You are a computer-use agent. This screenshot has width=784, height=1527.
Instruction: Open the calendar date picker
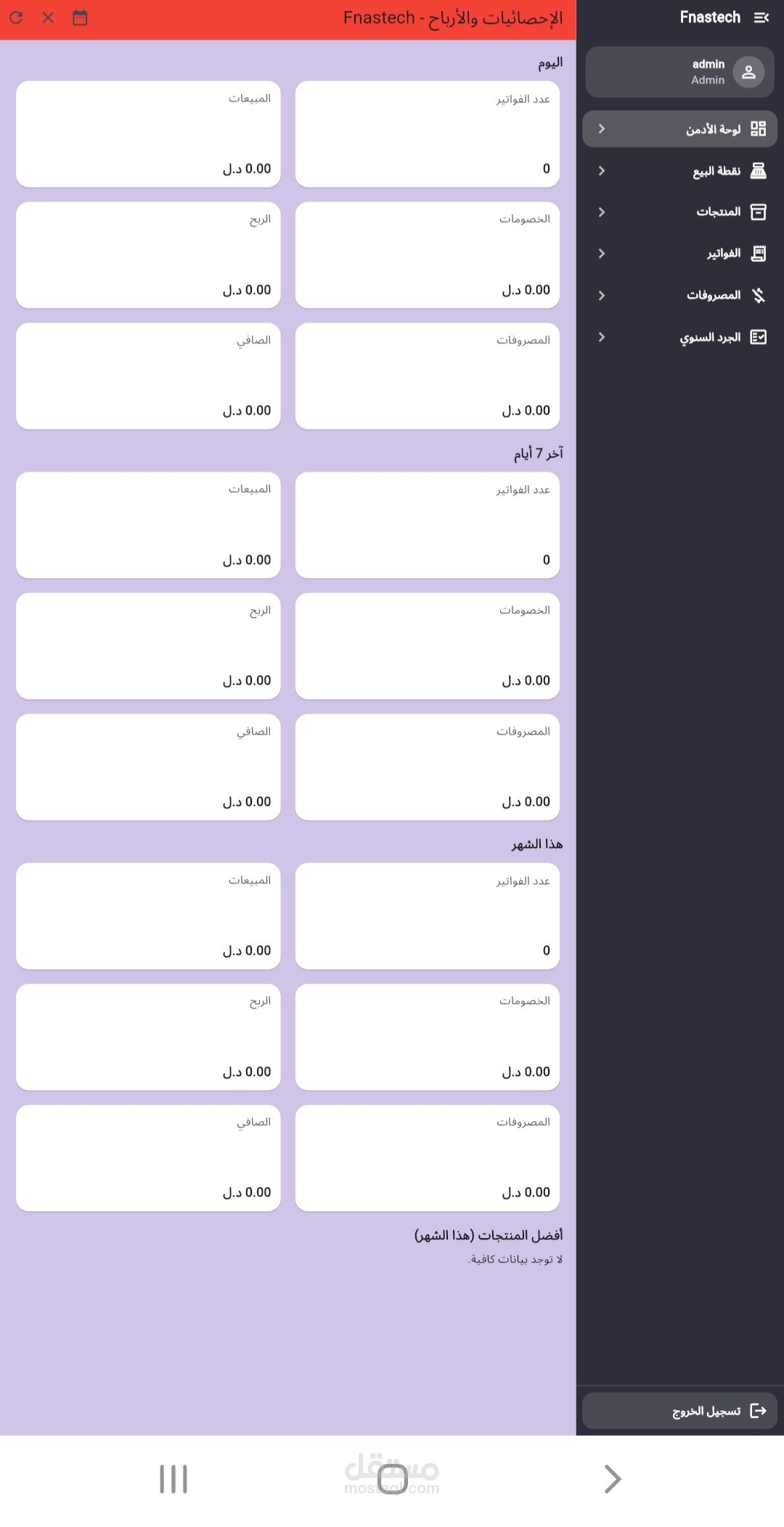(80, 18)
